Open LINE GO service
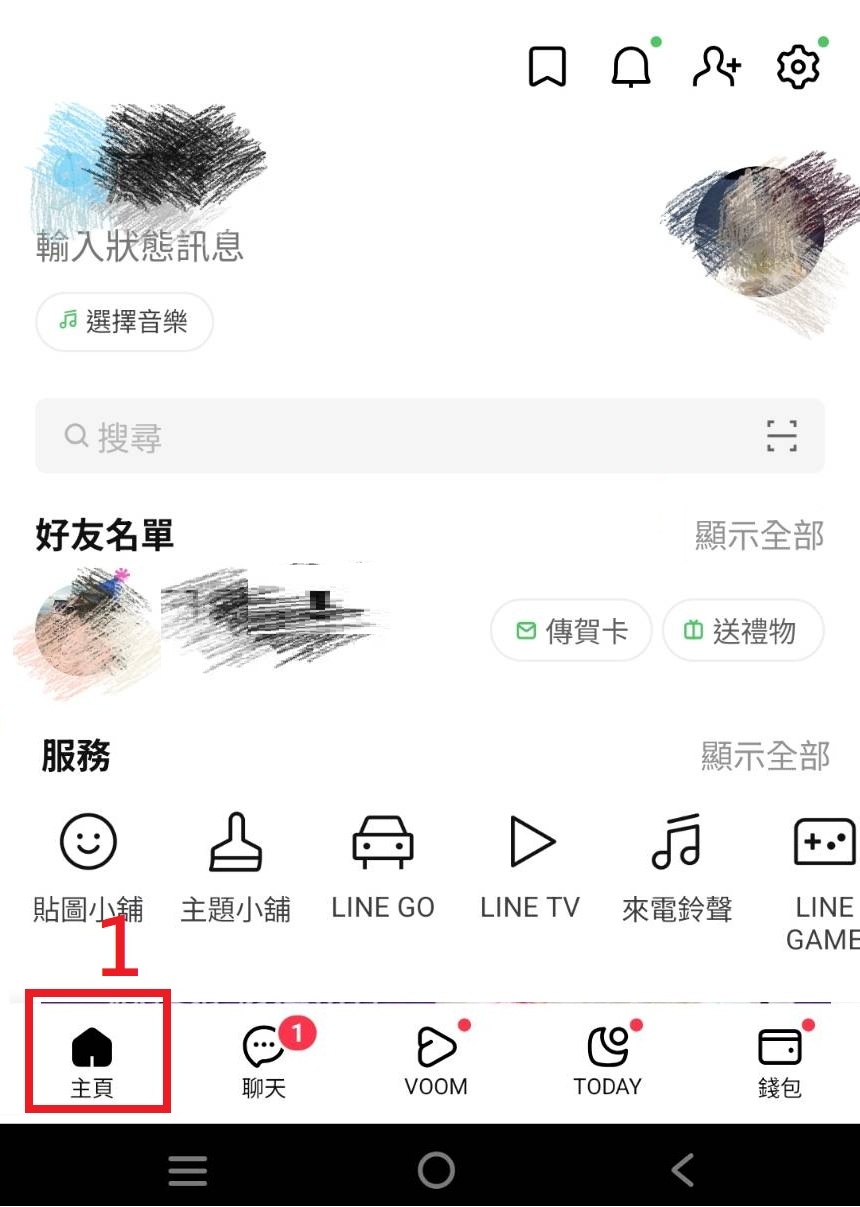 [x=383, y=866]
